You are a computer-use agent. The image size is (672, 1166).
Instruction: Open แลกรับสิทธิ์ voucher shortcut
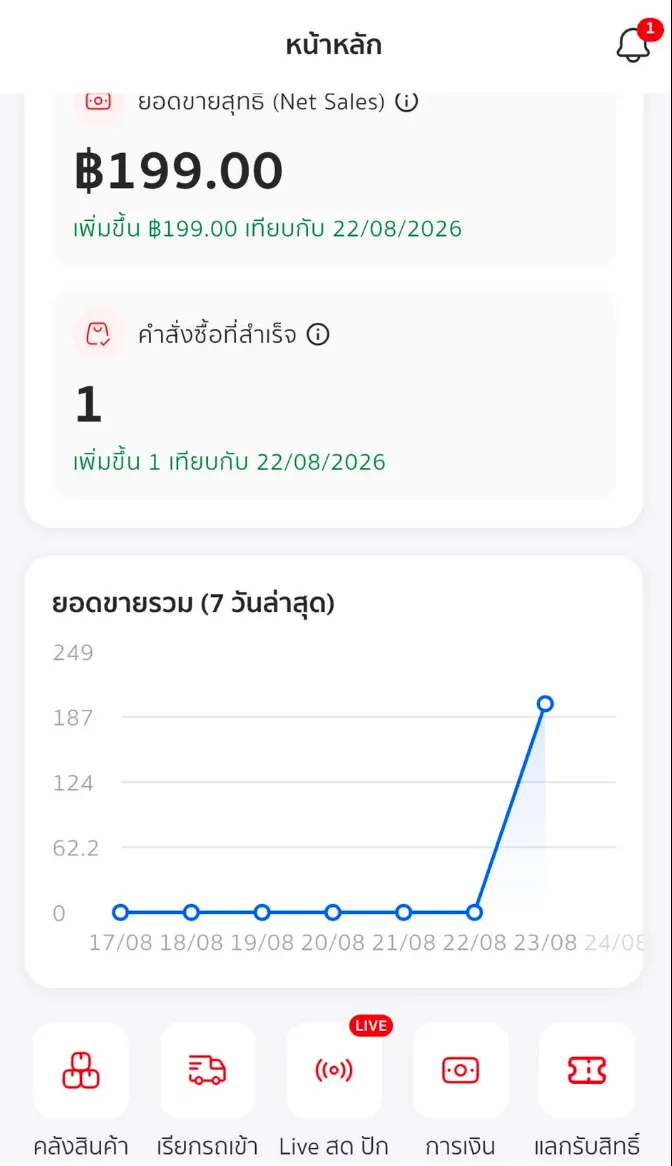pos(587,1070)
